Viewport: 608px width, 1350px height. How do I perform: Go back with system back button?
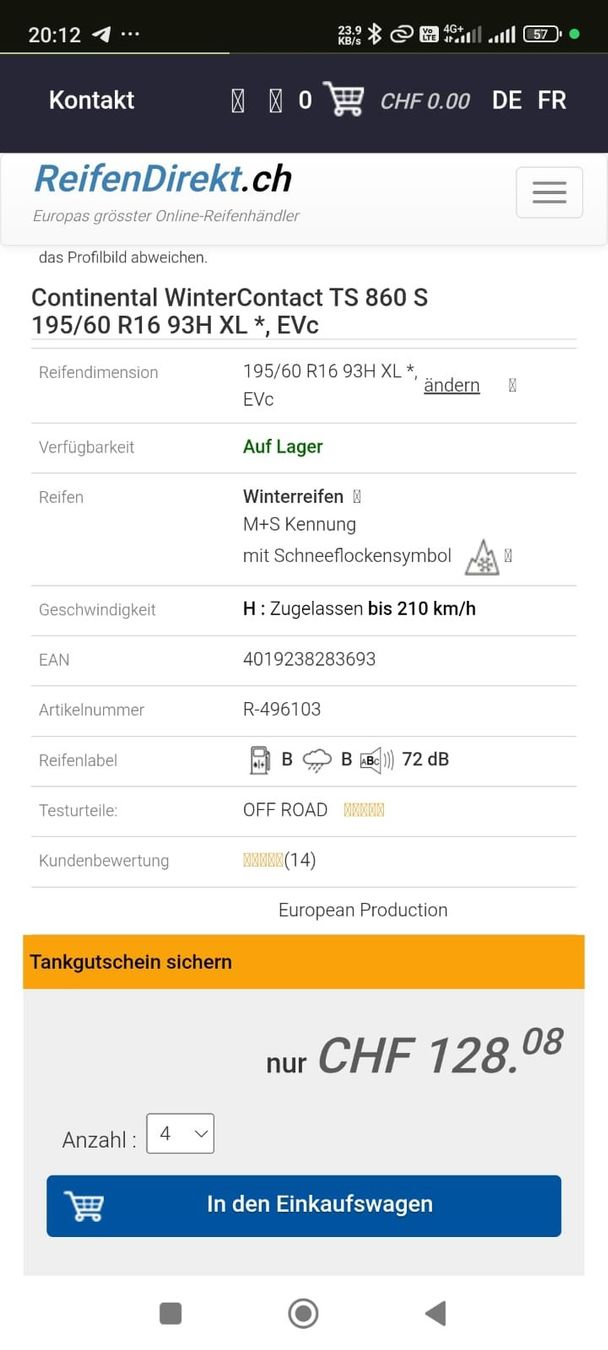(x=435, y=1313)
